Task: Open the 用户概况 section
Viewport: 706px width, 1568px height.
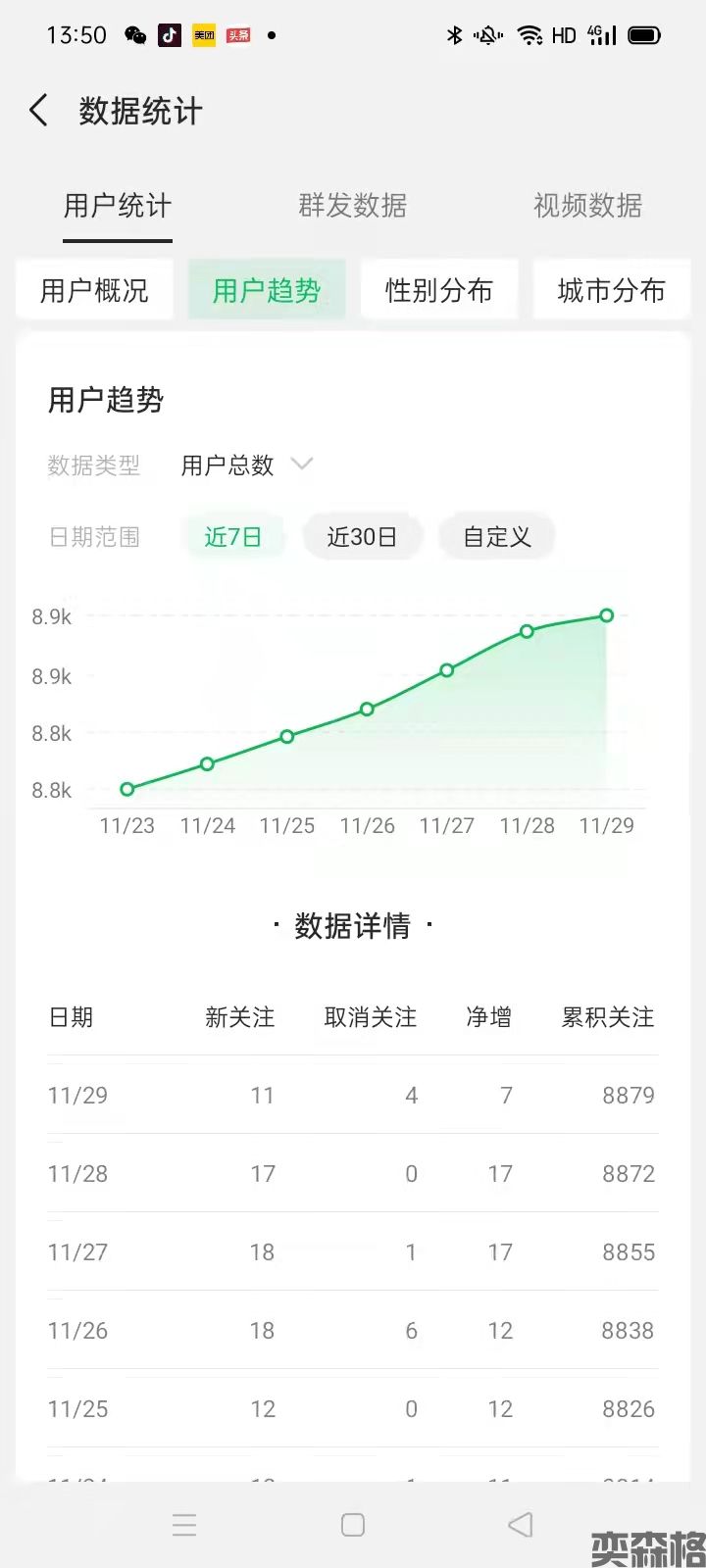Action: (x=94, y=290)
